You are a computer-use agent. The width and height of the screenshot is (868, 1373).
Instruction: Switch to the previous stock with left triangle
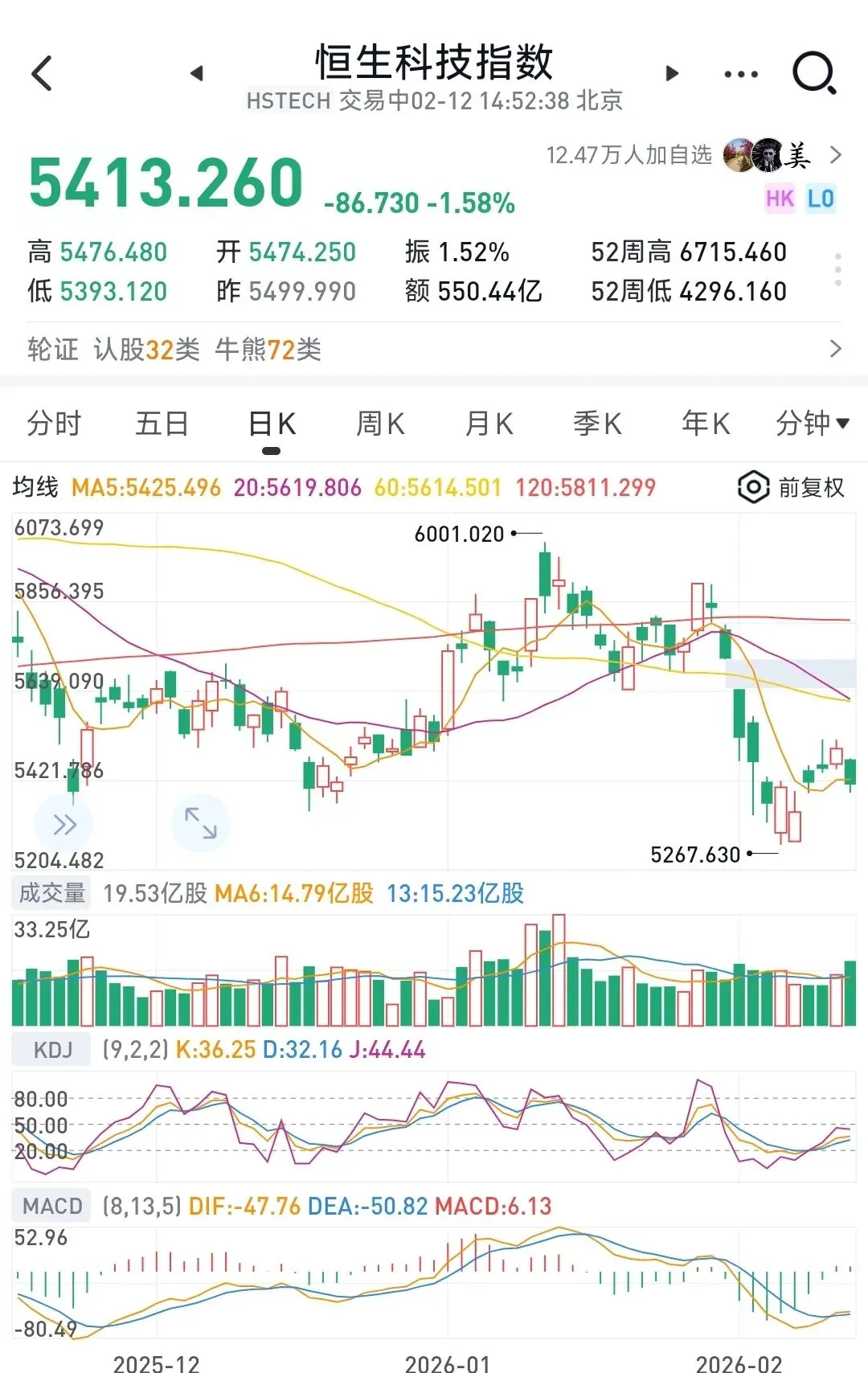point(197,74)
